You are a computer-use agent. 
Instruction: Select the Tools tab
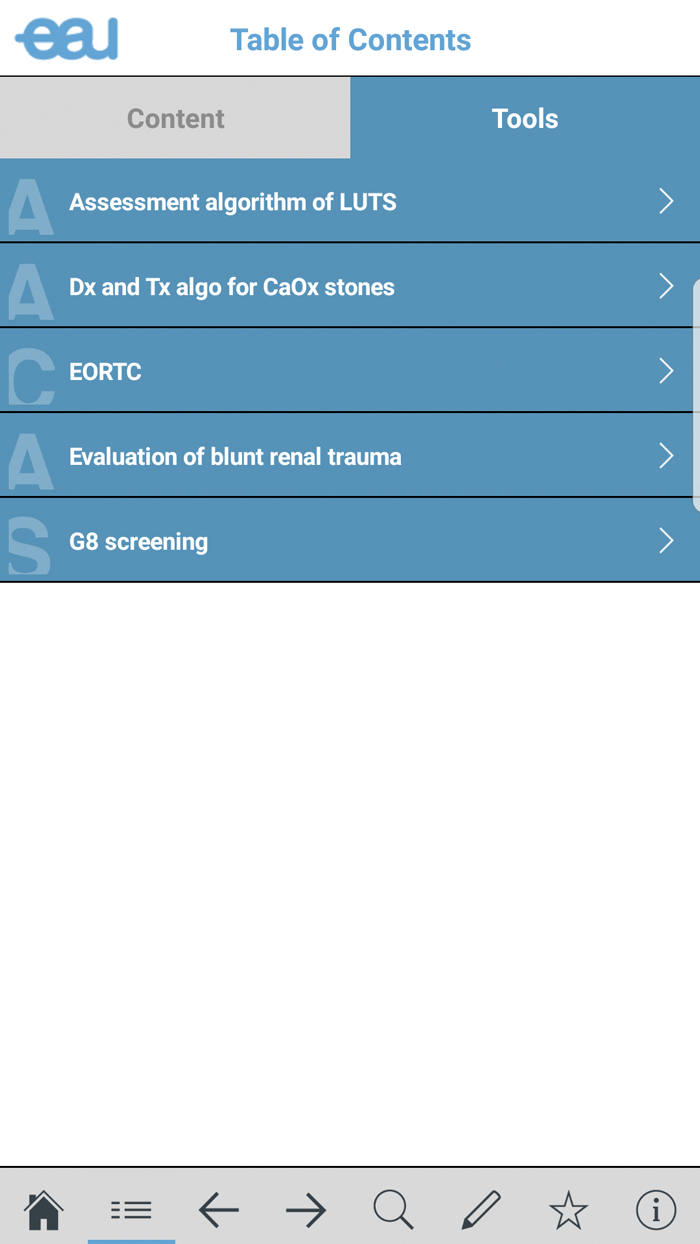(x=525, y=118)
